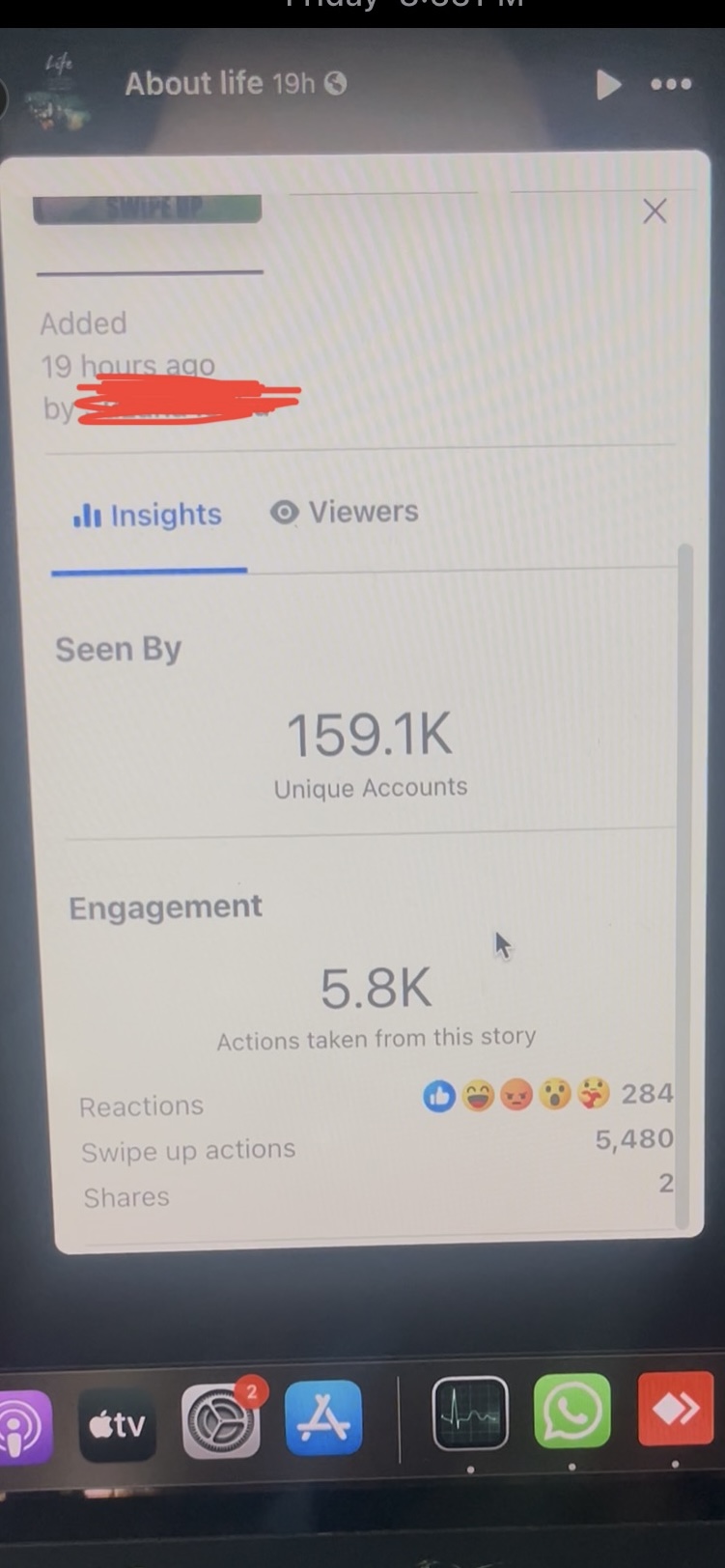This screenshot has width=725, height=1568.
Task: Open the red double-arrow app in dock
Action: click(x=677, y=1410)
